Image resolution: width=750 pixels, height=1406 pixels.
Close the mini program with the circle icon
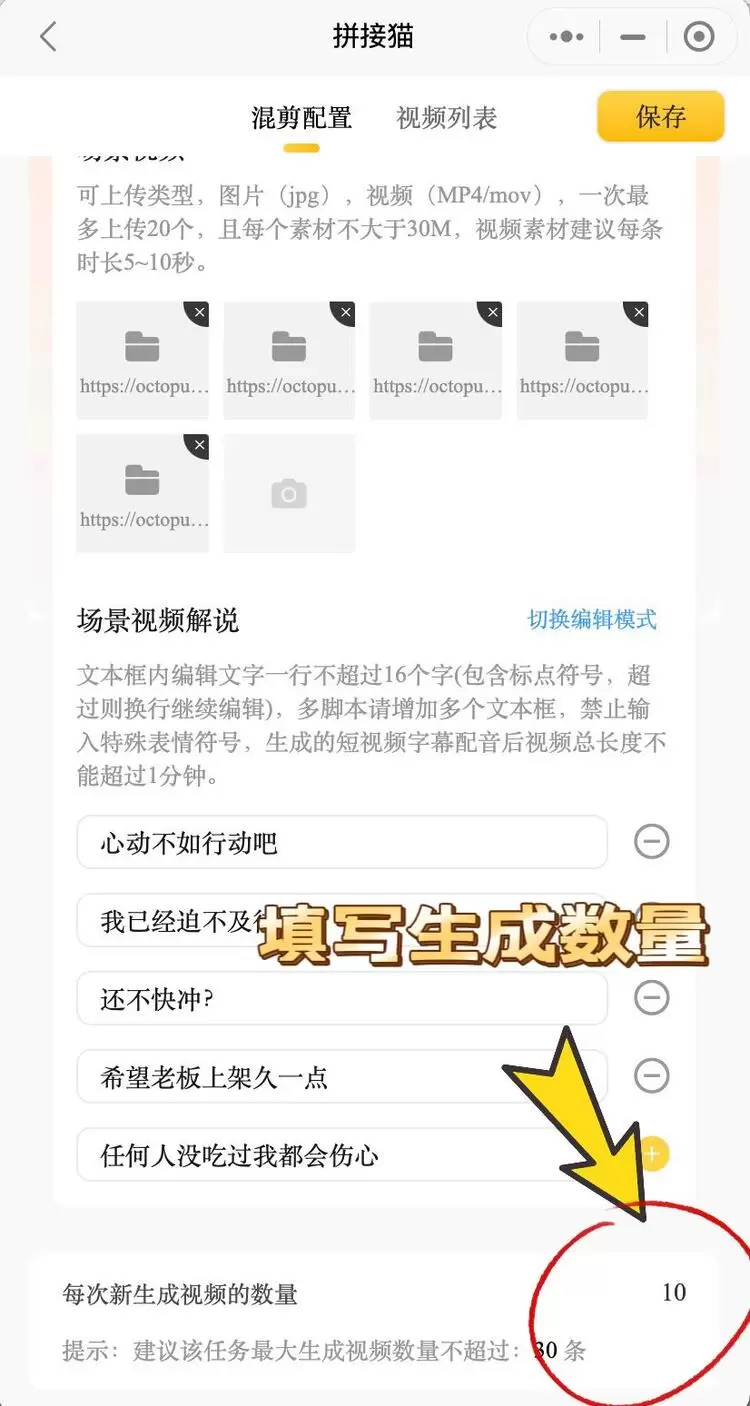pos(698,38)
